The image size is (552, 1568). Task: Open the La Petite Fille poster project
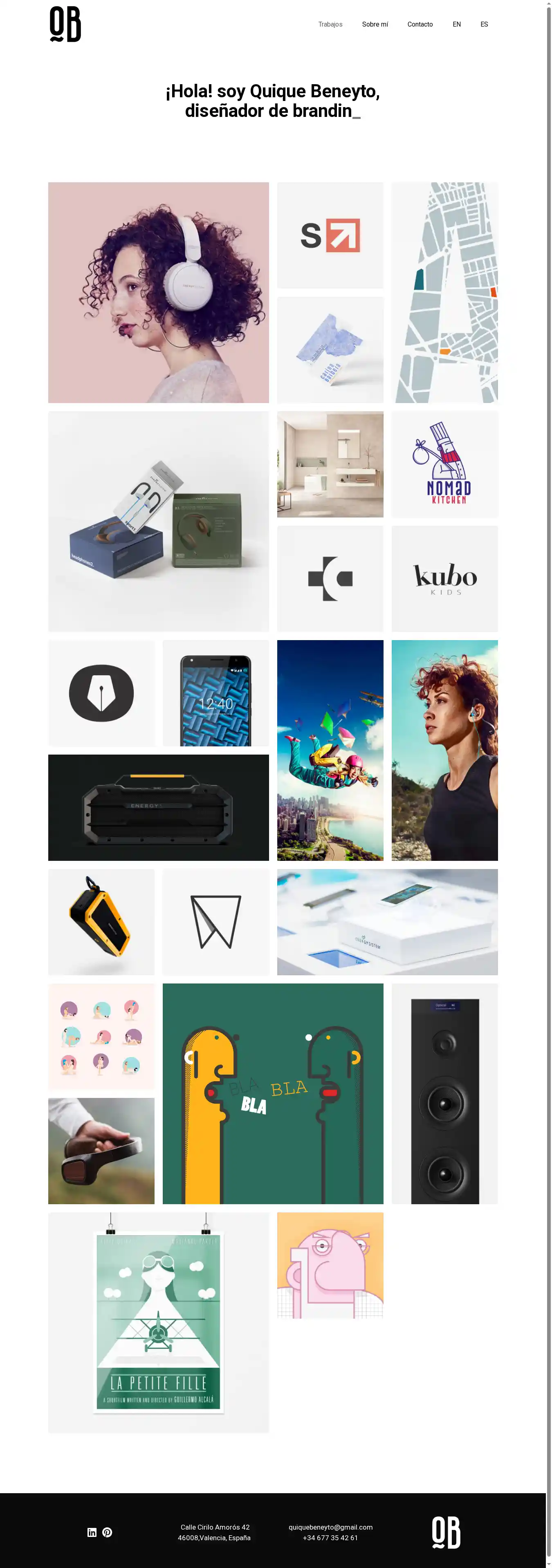tap(158, 1322)
